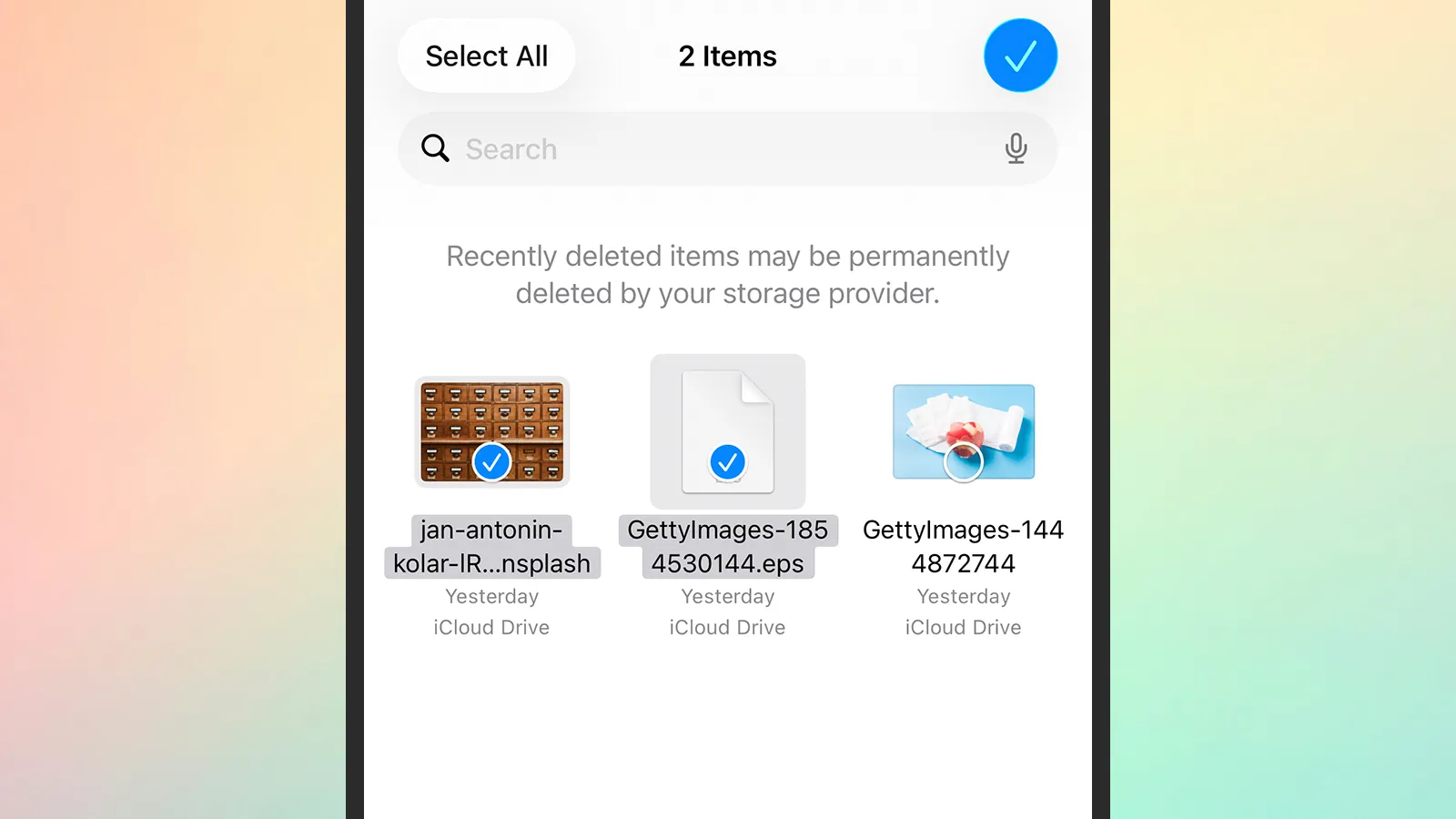Screen dimensions: 1456x819
Task: Open the Search field
Action: click(x=710, y=149)
